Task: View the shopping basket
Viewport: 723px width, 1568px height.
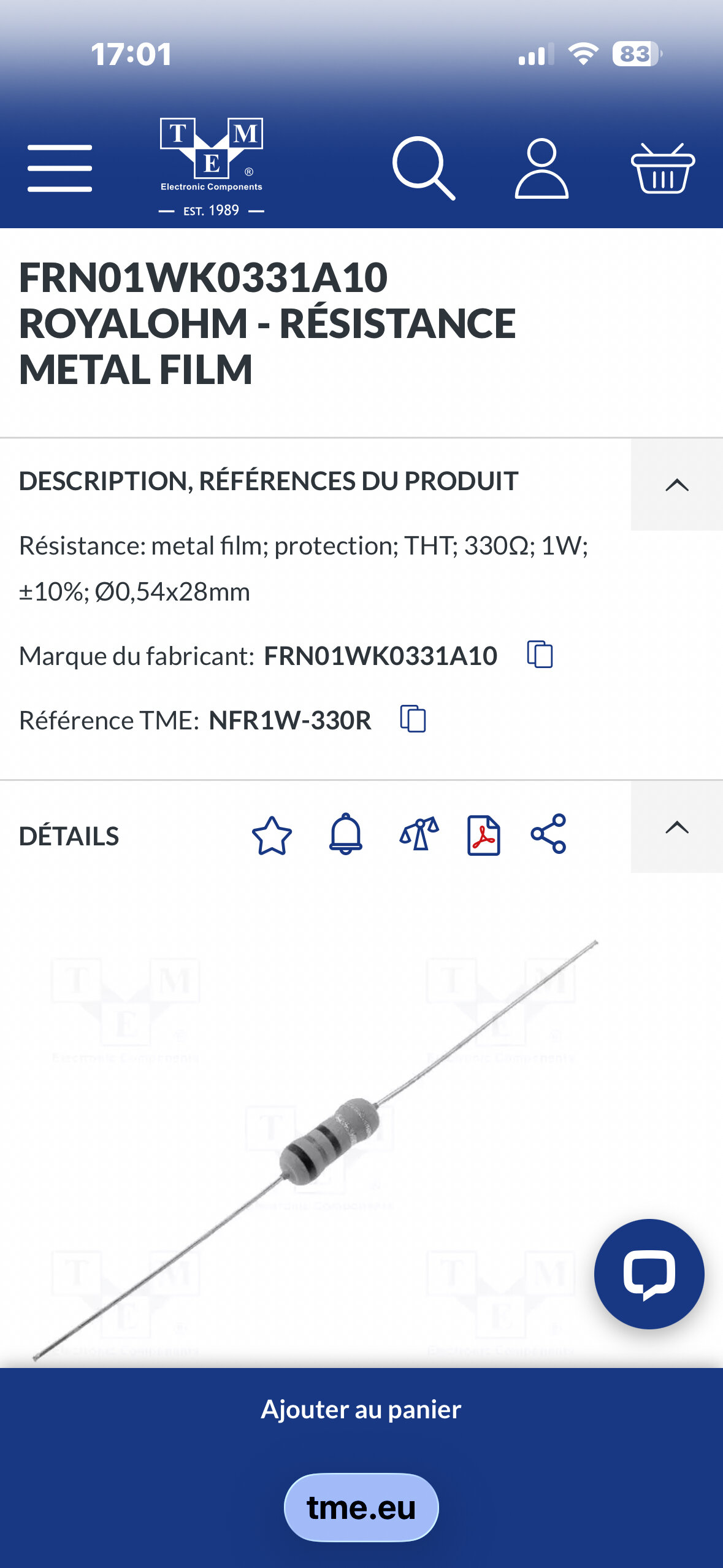Action: [x=662, y=168]
